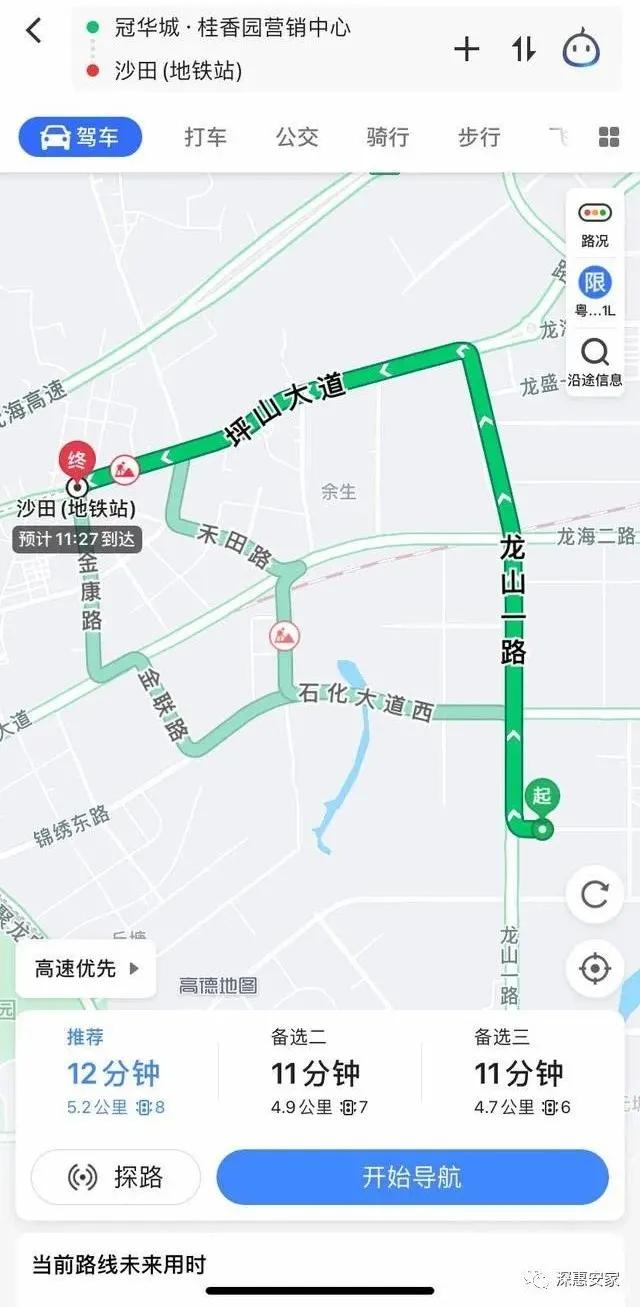Tap the 探路 button
This screenshot has height=1307, width=640.
coord(116,1177)
